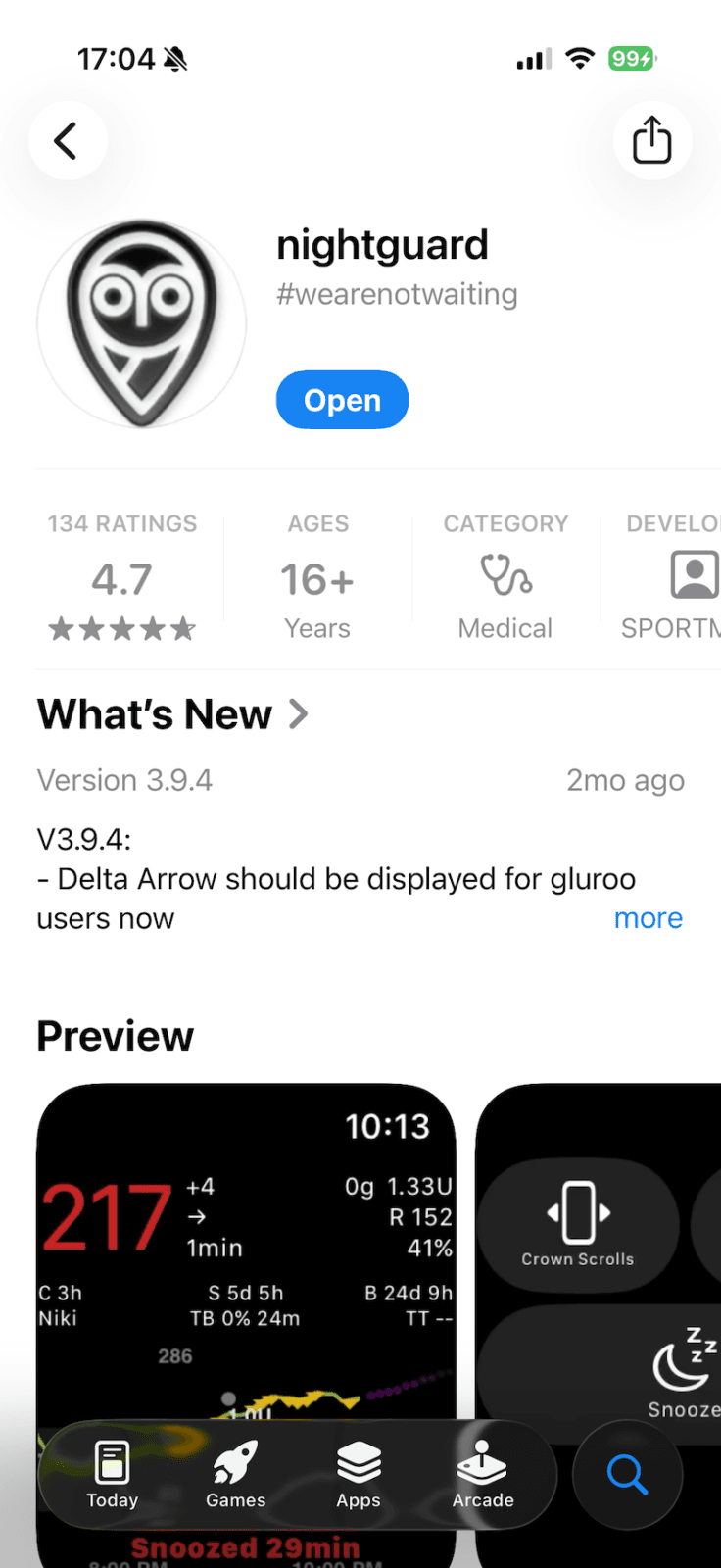Switch to the Today tab
This screenshot has height=1568, width=721.
[112, 1474]
